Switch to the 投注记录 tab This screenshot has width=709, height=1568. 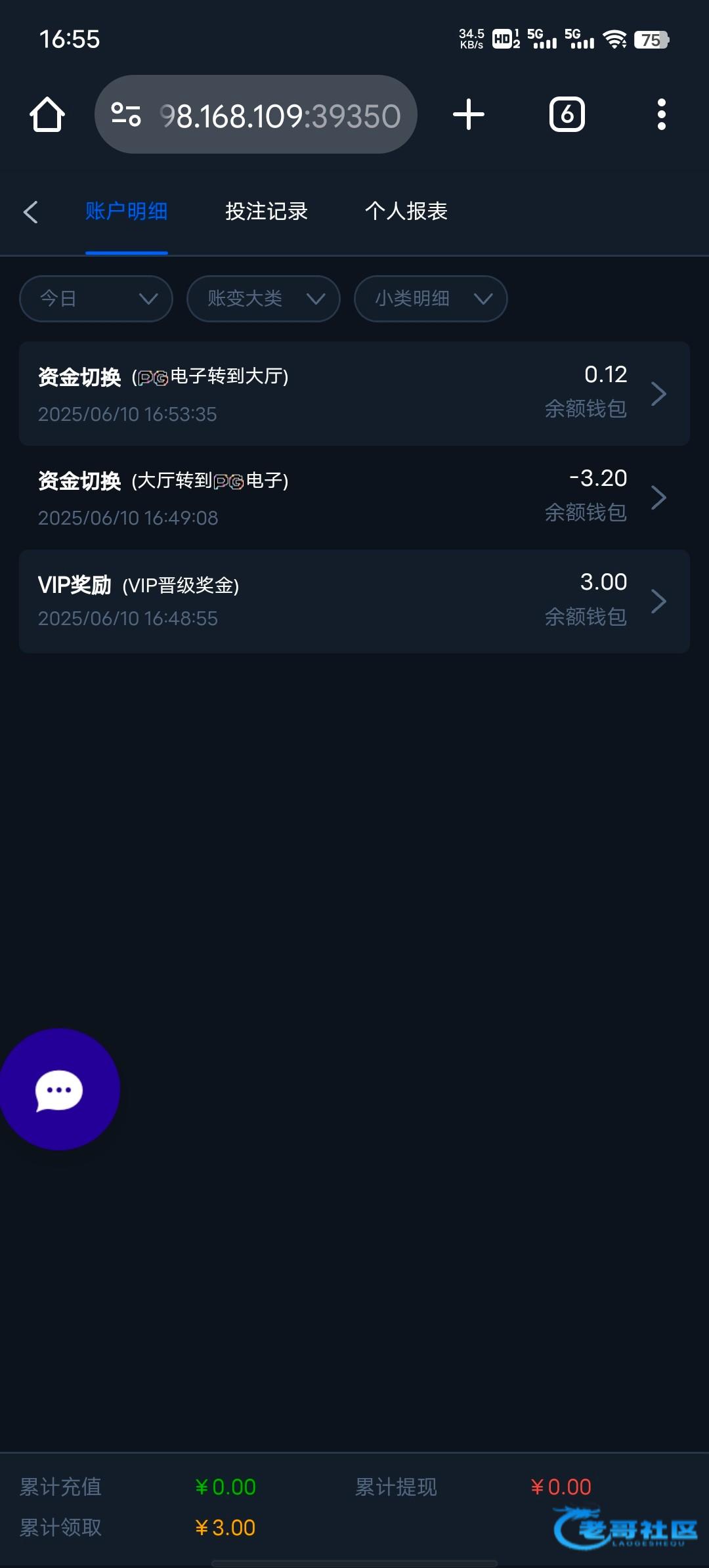coord(267,211)
